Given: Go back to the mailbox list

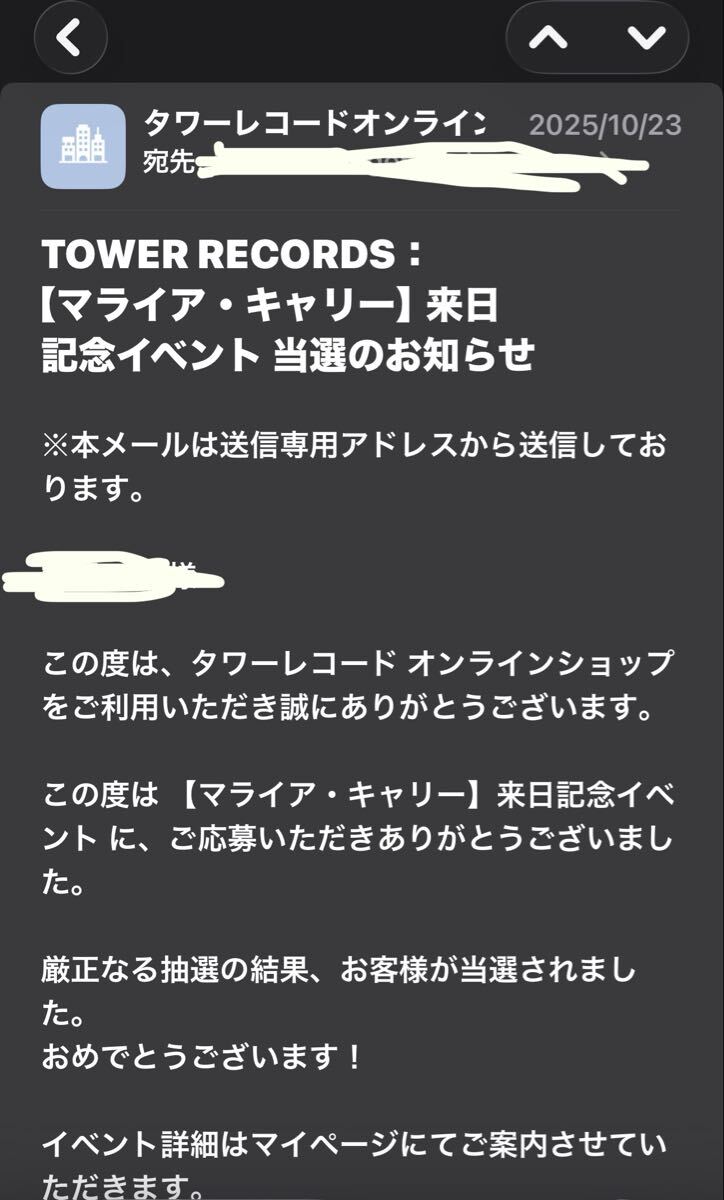Looking at the screenshot, I should (70, 38).
